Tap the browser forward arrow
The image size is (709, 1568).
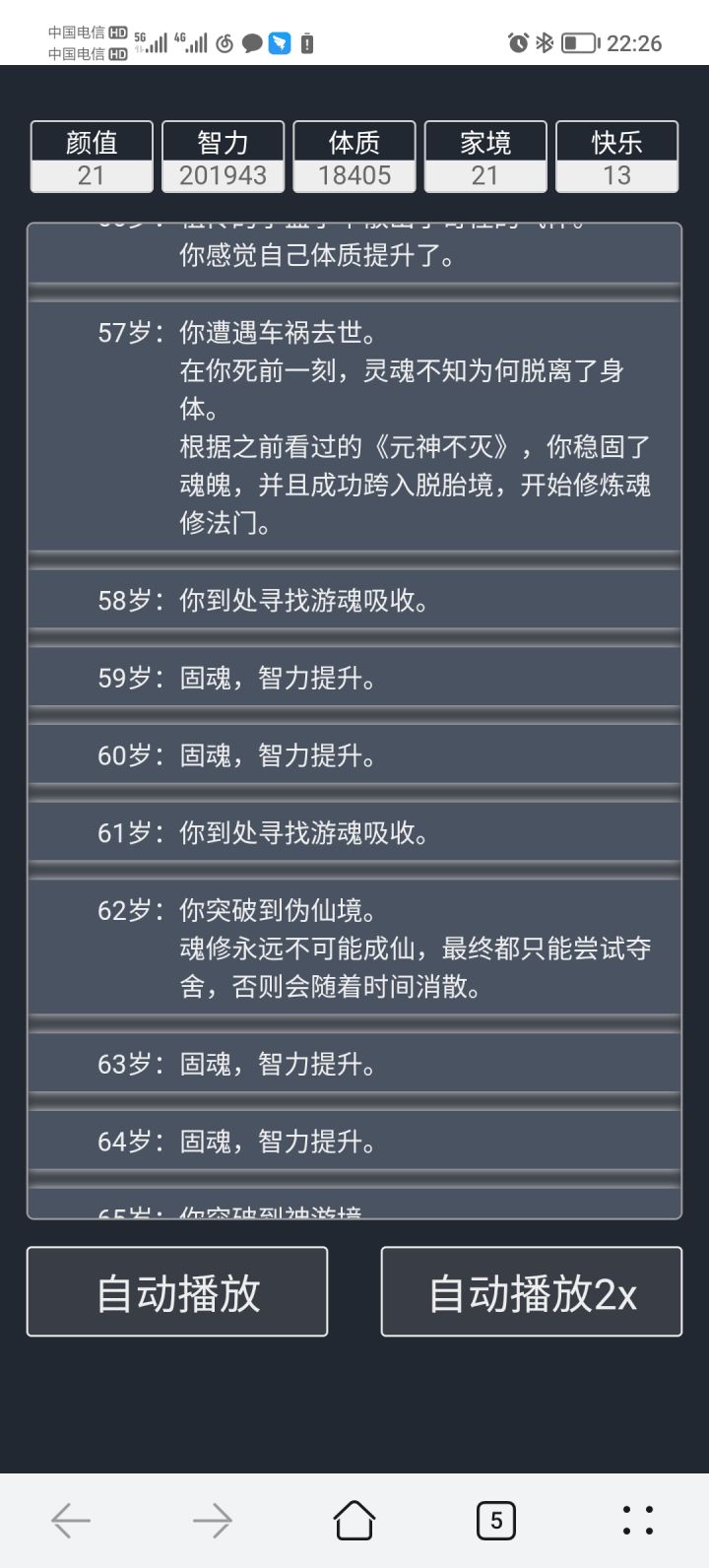click(212, 1520)
